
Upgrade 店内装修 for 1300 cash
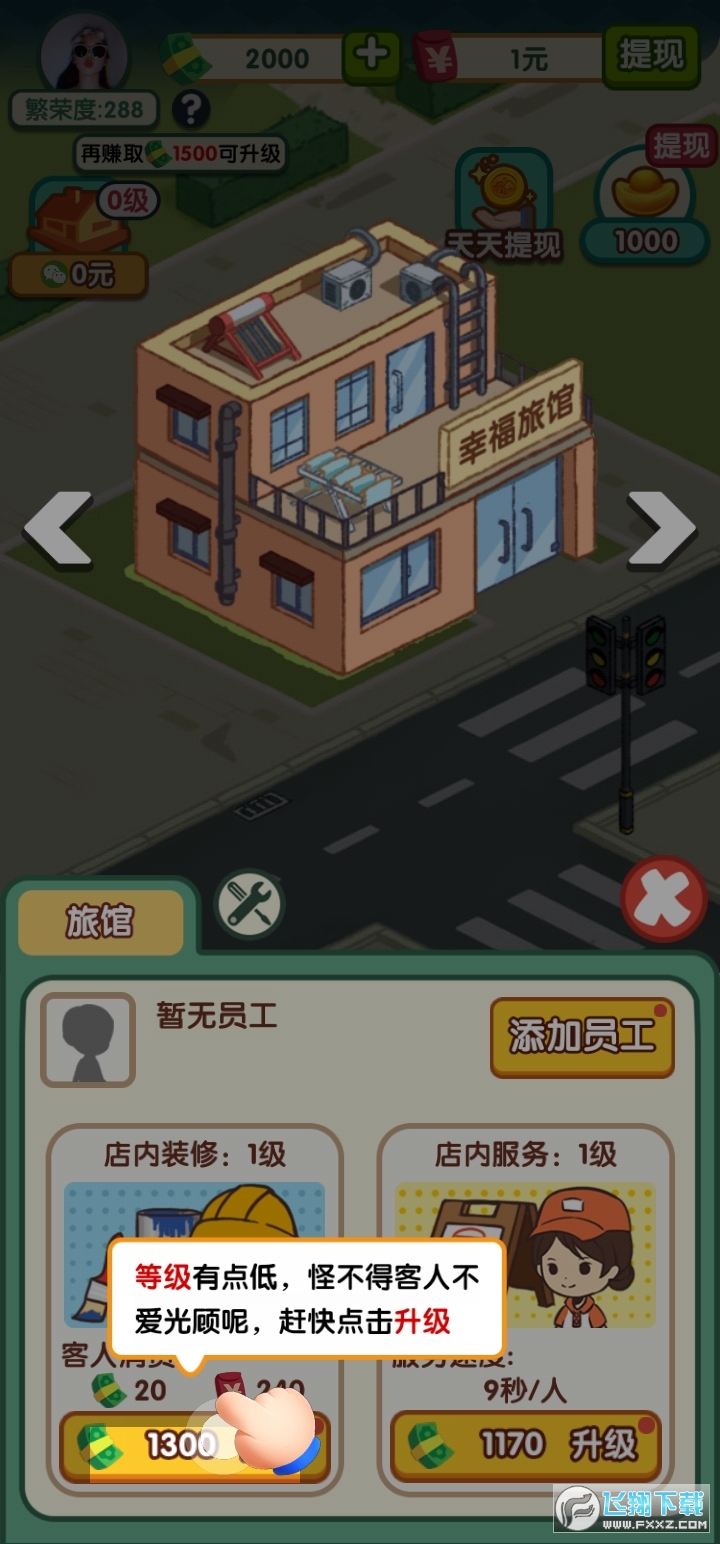point(194,1446)
